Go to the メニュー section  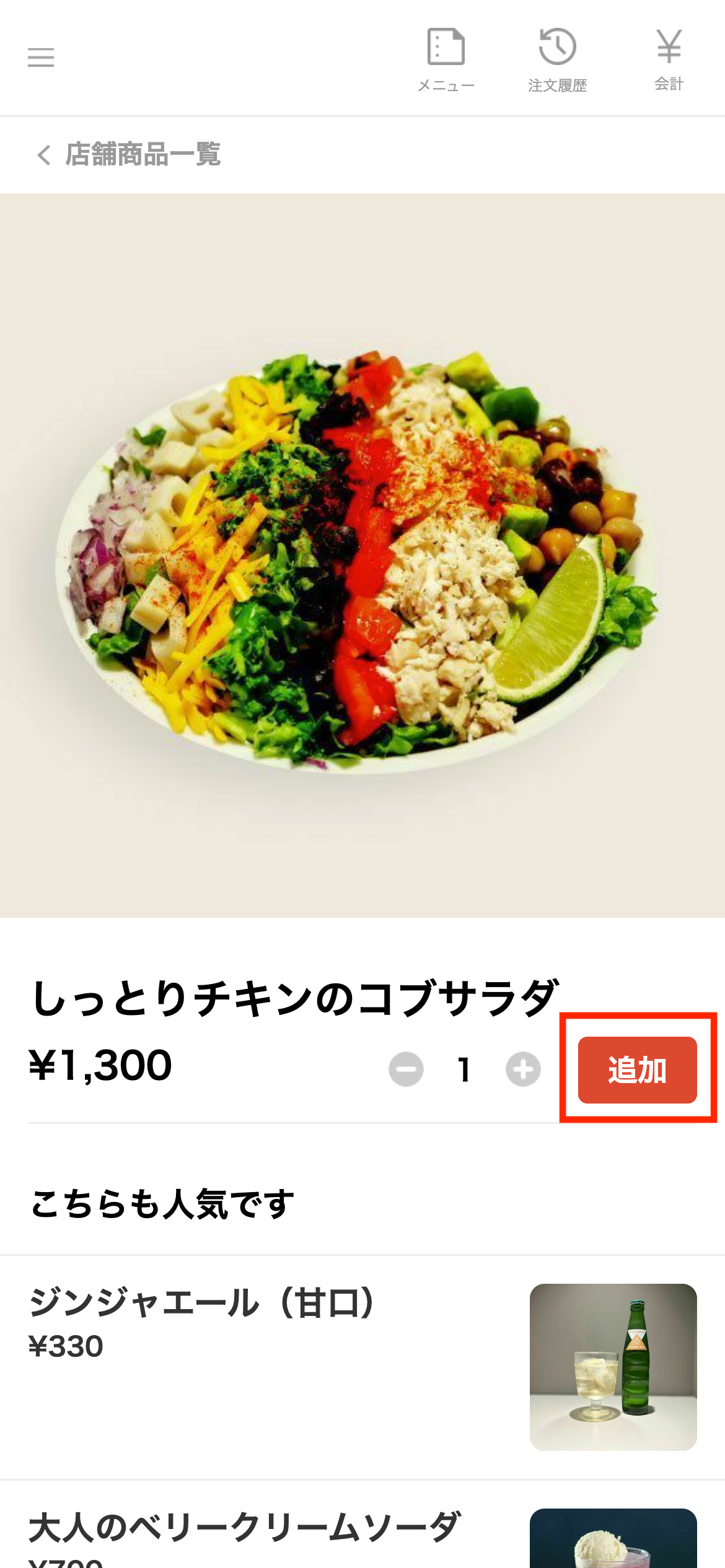(x=446, y=59)
